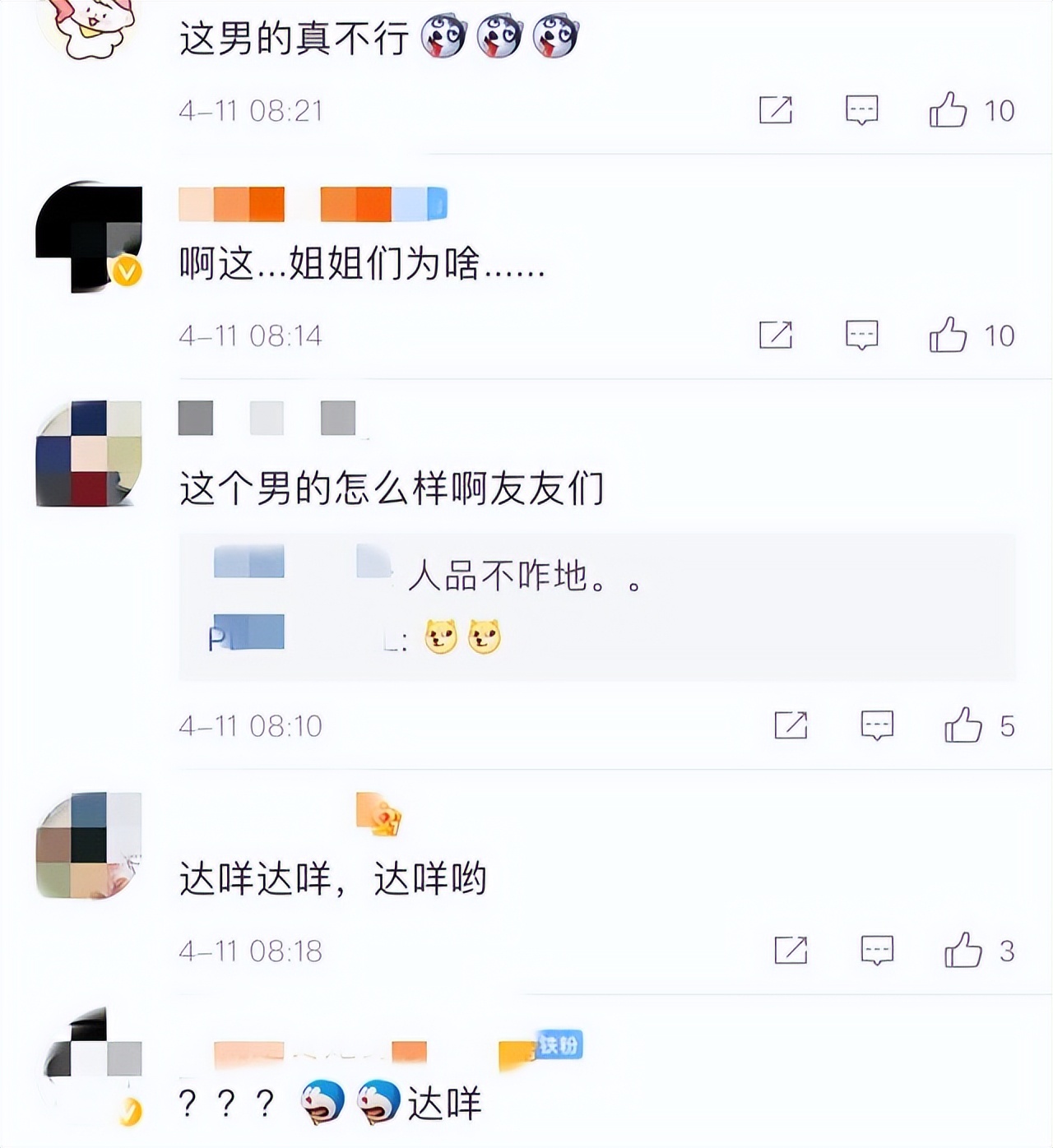Click the forward icon on '达咩达咩' comment
This screenshot has width=1053, height=1148.
tap(791, 951)
